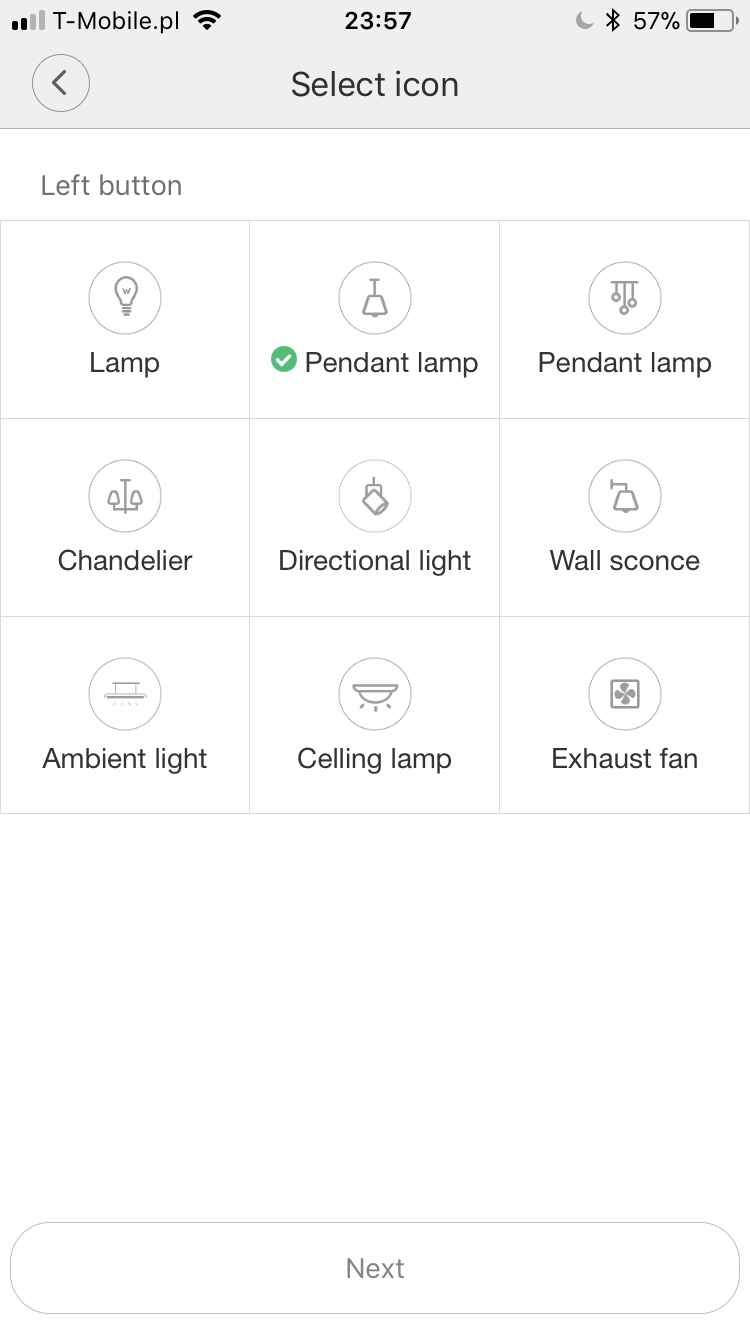This screenshot has height=1334, width=750.
Task: Pick the Directional light icon
Action: 375,496
